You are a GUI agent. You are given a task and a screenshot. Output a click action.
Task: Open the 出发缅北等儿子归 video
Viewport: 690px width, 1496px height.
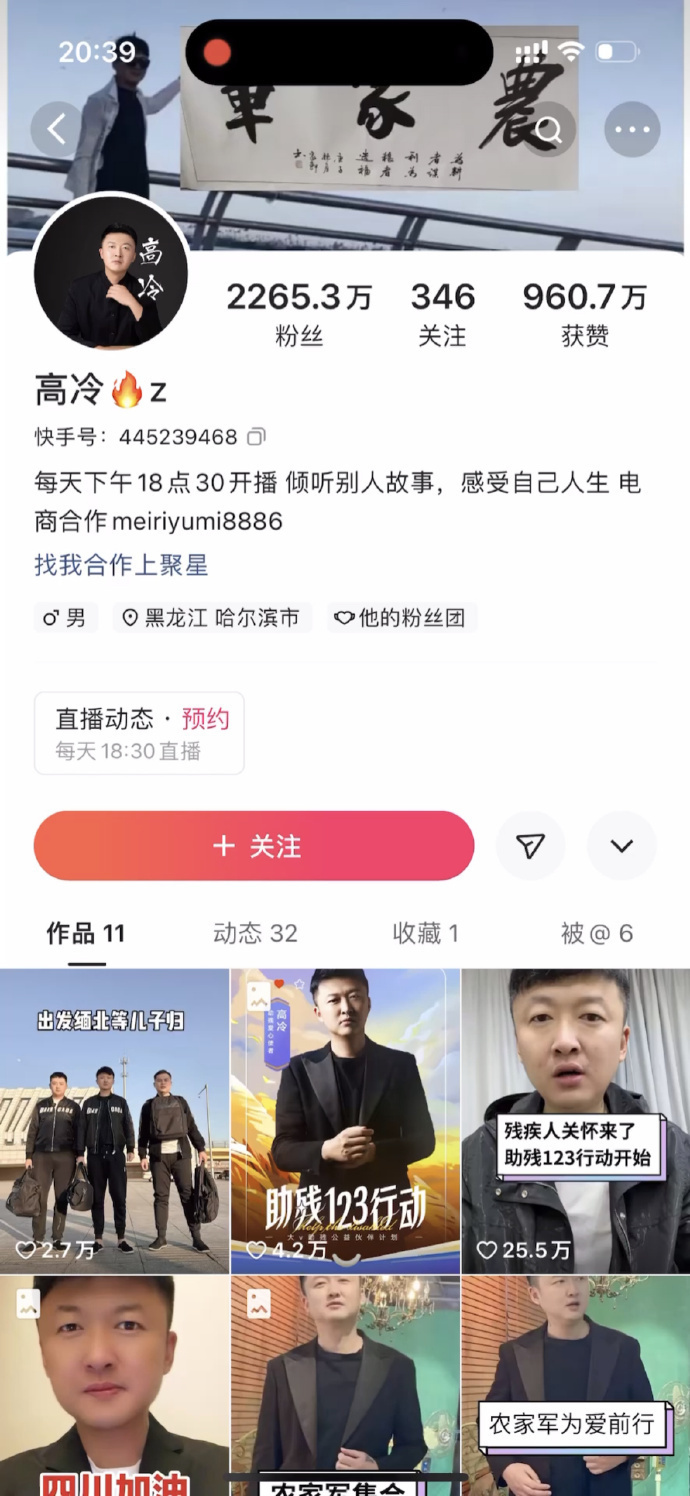(114, 1121)
